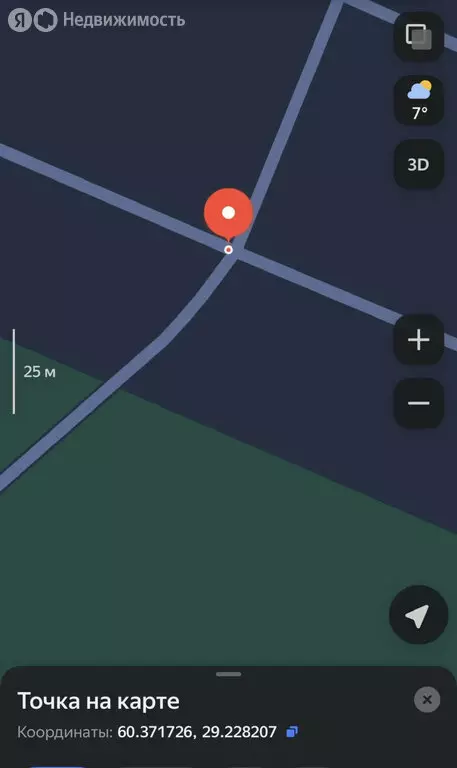This screenshot has height=768, width=457.
Task: Center the map on my location
Action: (x=418, y=615)
